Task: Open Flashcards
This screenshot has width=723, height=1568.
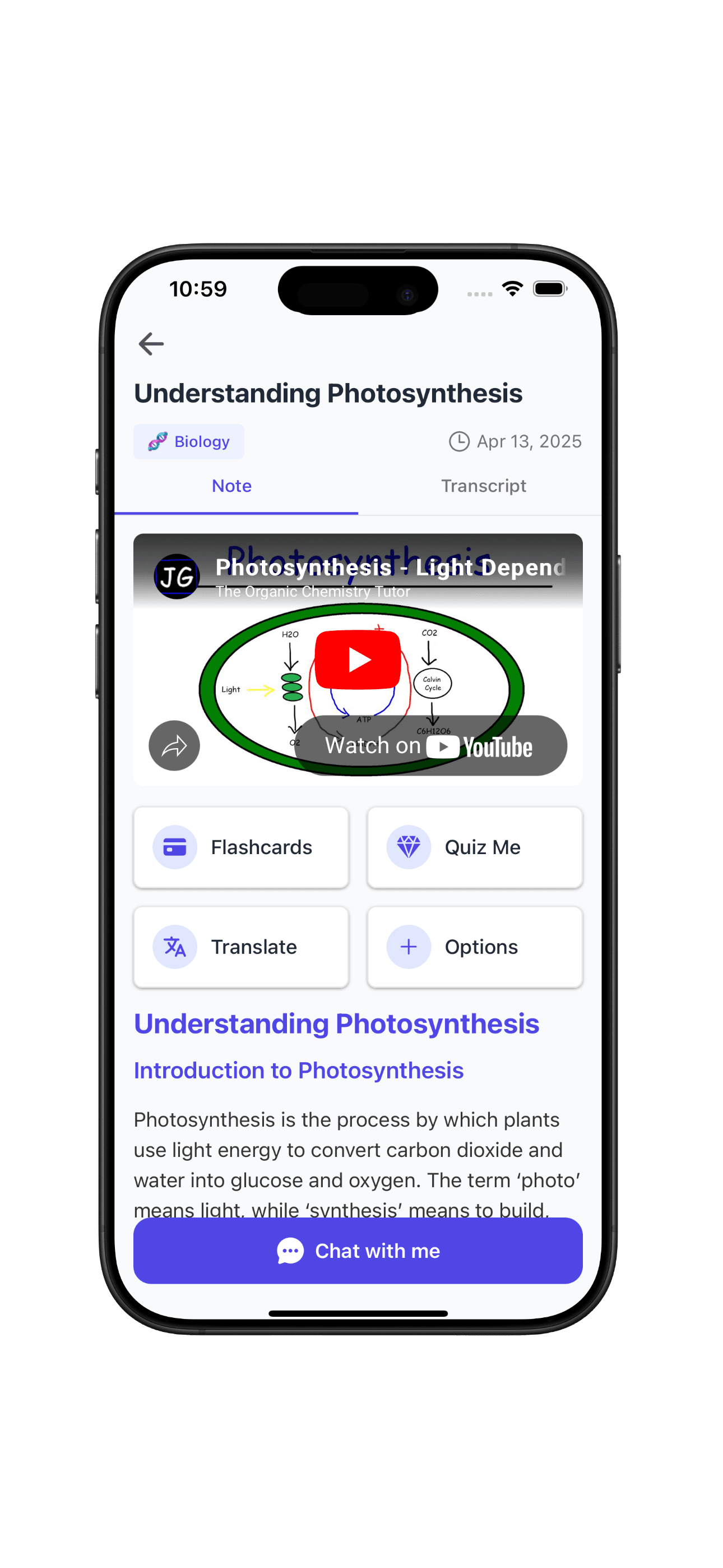Action: click(241, 847)
